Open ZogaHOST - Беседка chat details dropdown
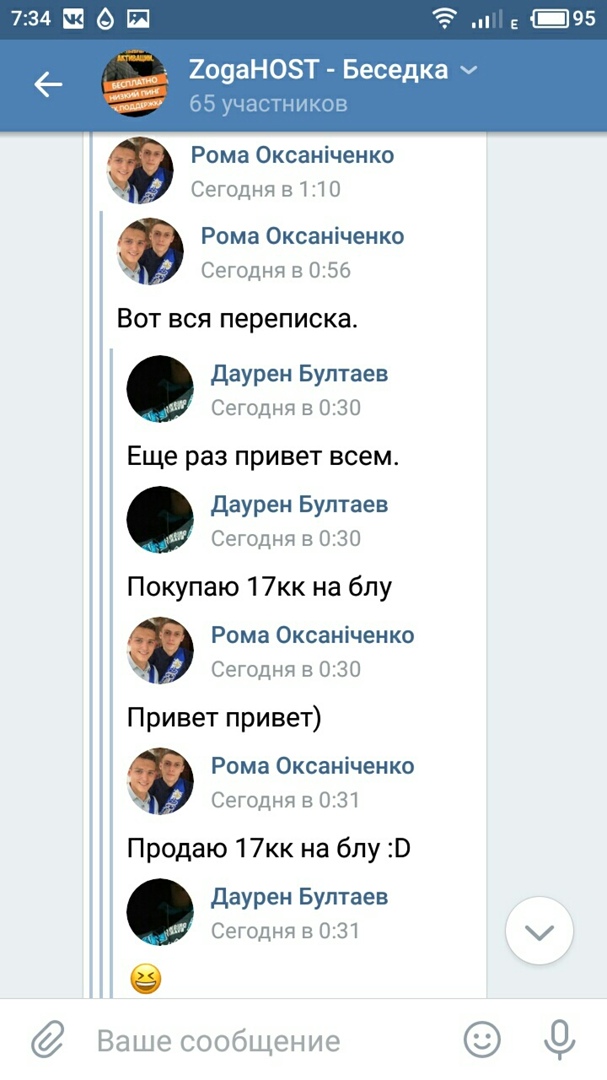Viewport: 607px width, 1080px height. tap(468, 70)
